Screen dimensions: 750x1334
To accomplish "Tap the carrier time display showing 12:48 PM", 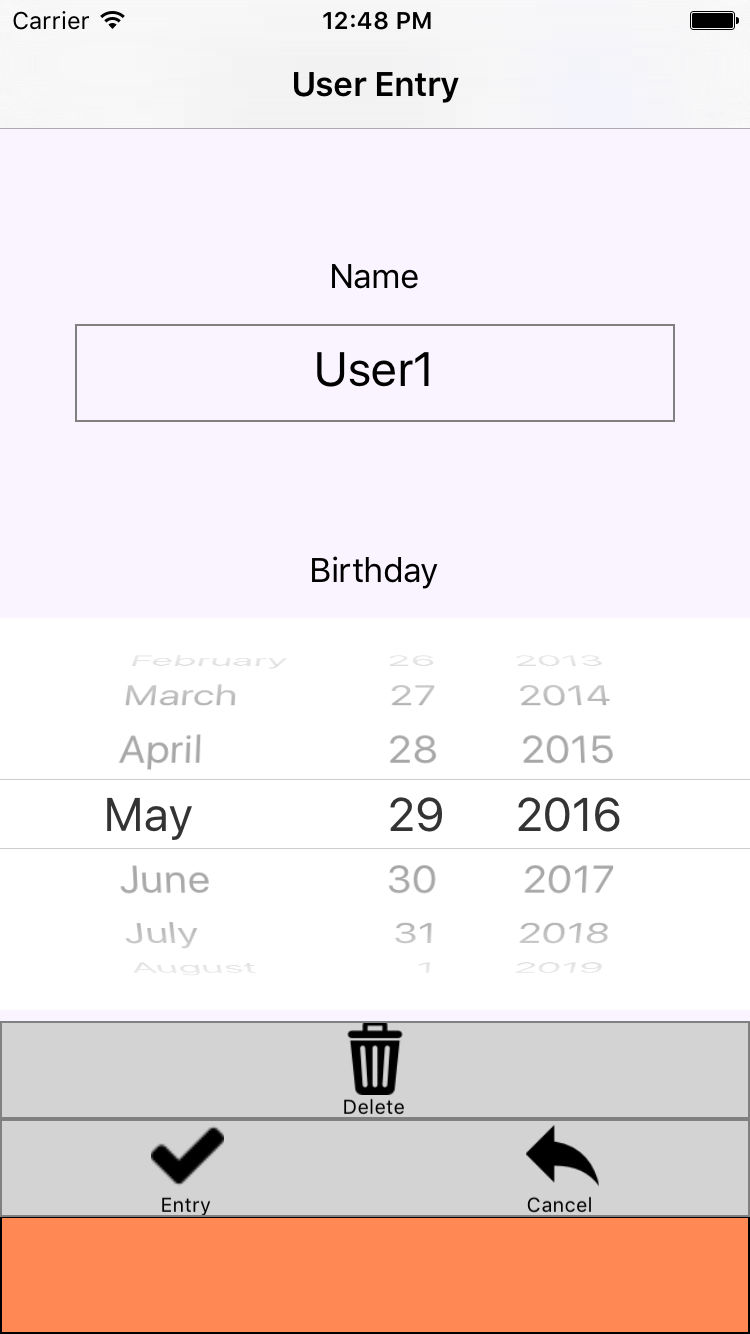I will [374, 20].
